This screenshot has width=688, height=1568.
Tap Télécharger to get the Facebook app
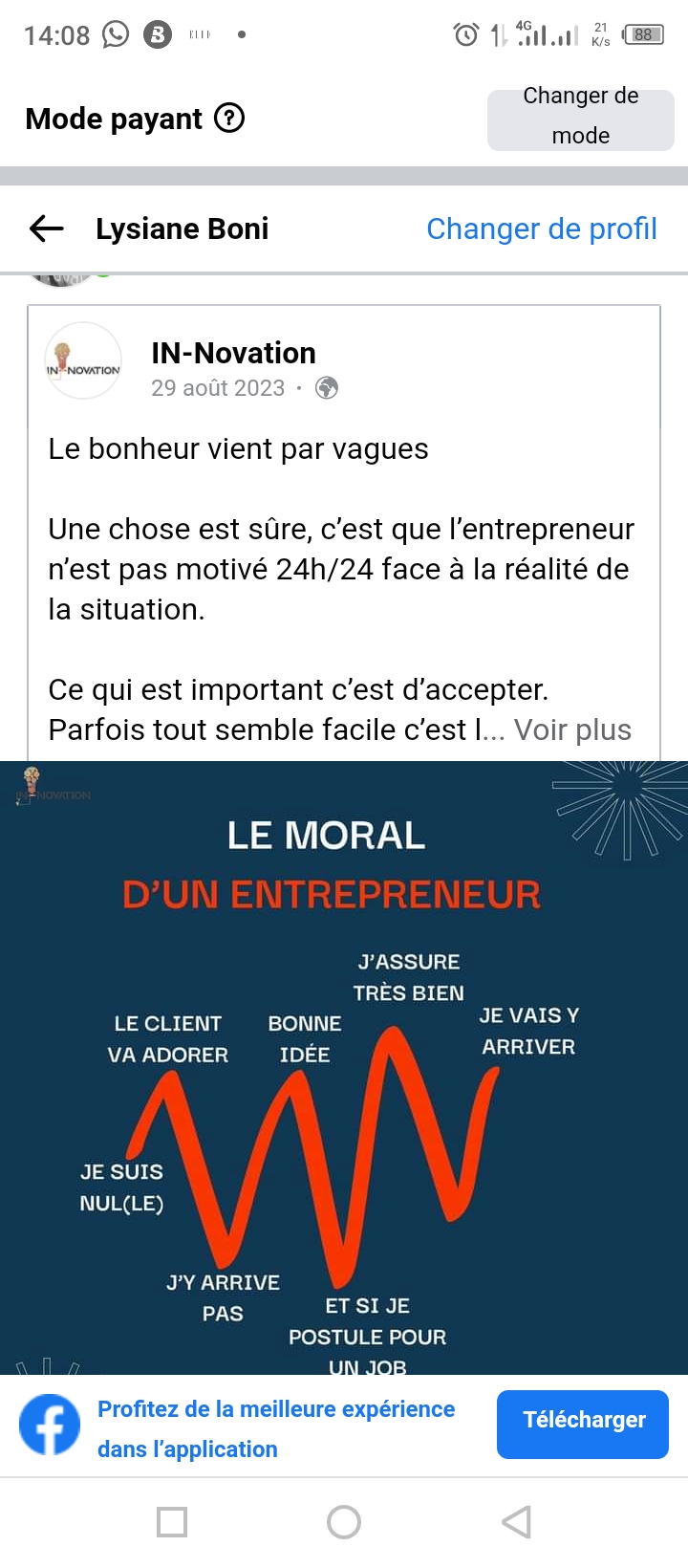tap(582, 1424)
